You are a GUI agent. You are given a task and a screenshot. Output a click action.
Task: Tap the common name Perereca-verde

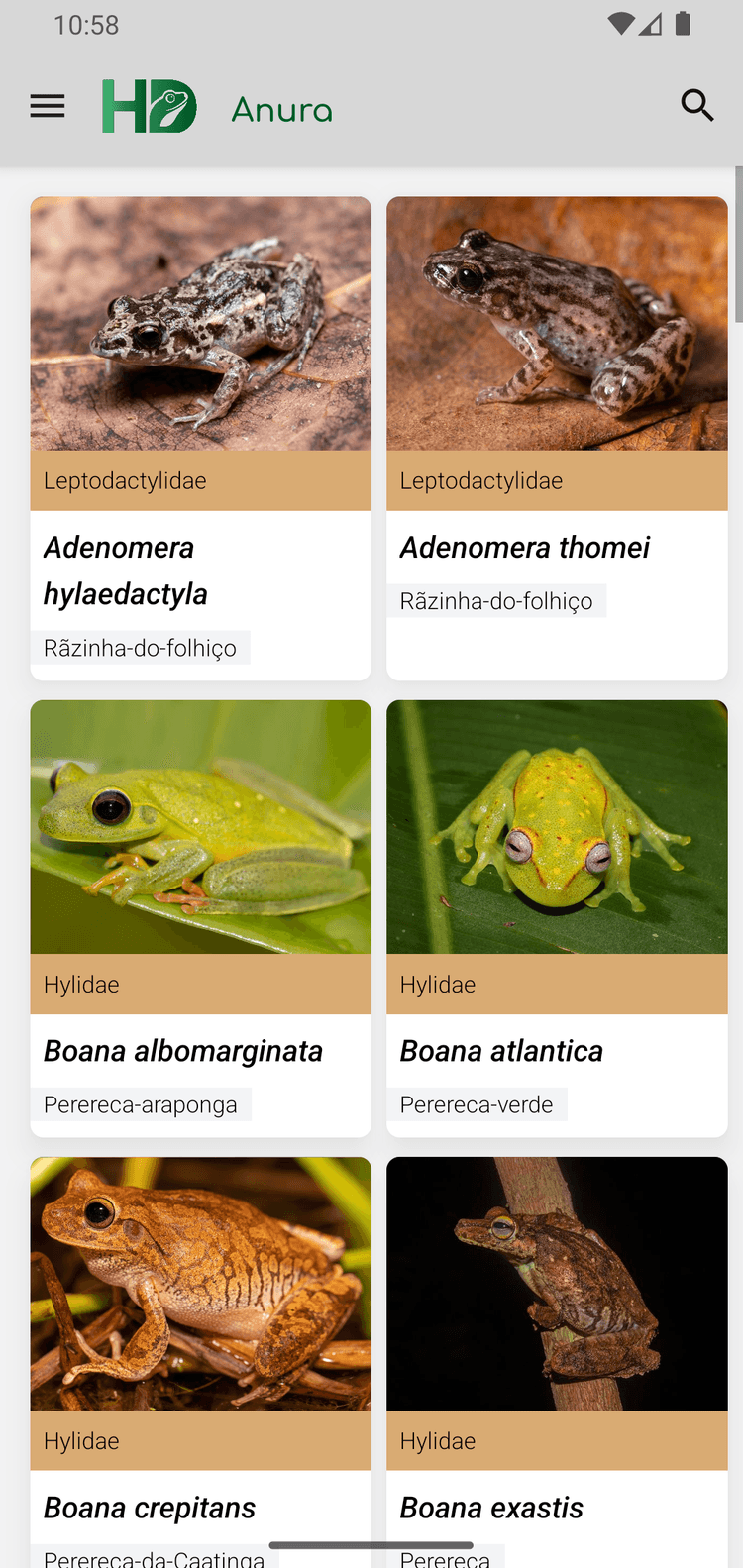tap(477, 1103)
